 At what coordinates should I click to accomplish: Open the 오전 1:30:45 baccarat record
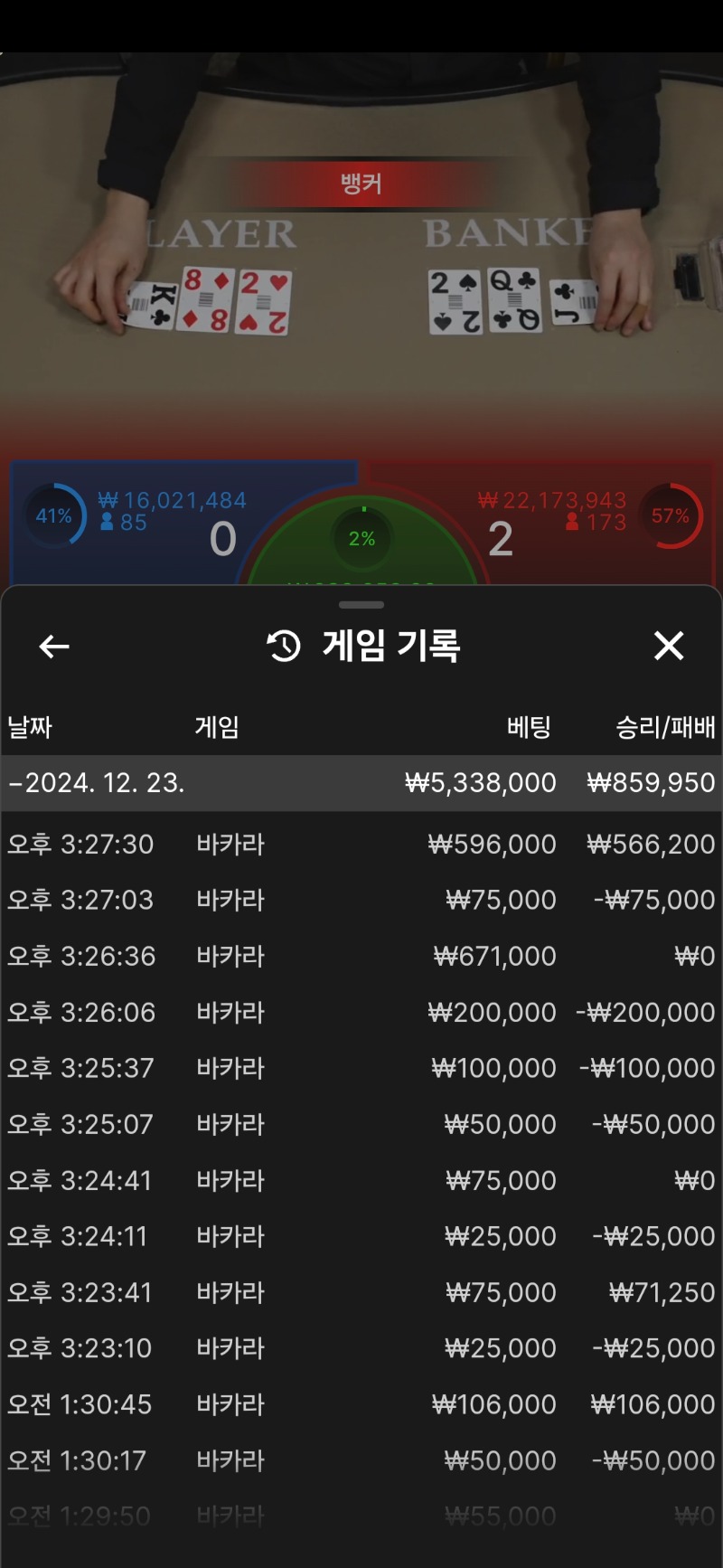(361, 1404)
